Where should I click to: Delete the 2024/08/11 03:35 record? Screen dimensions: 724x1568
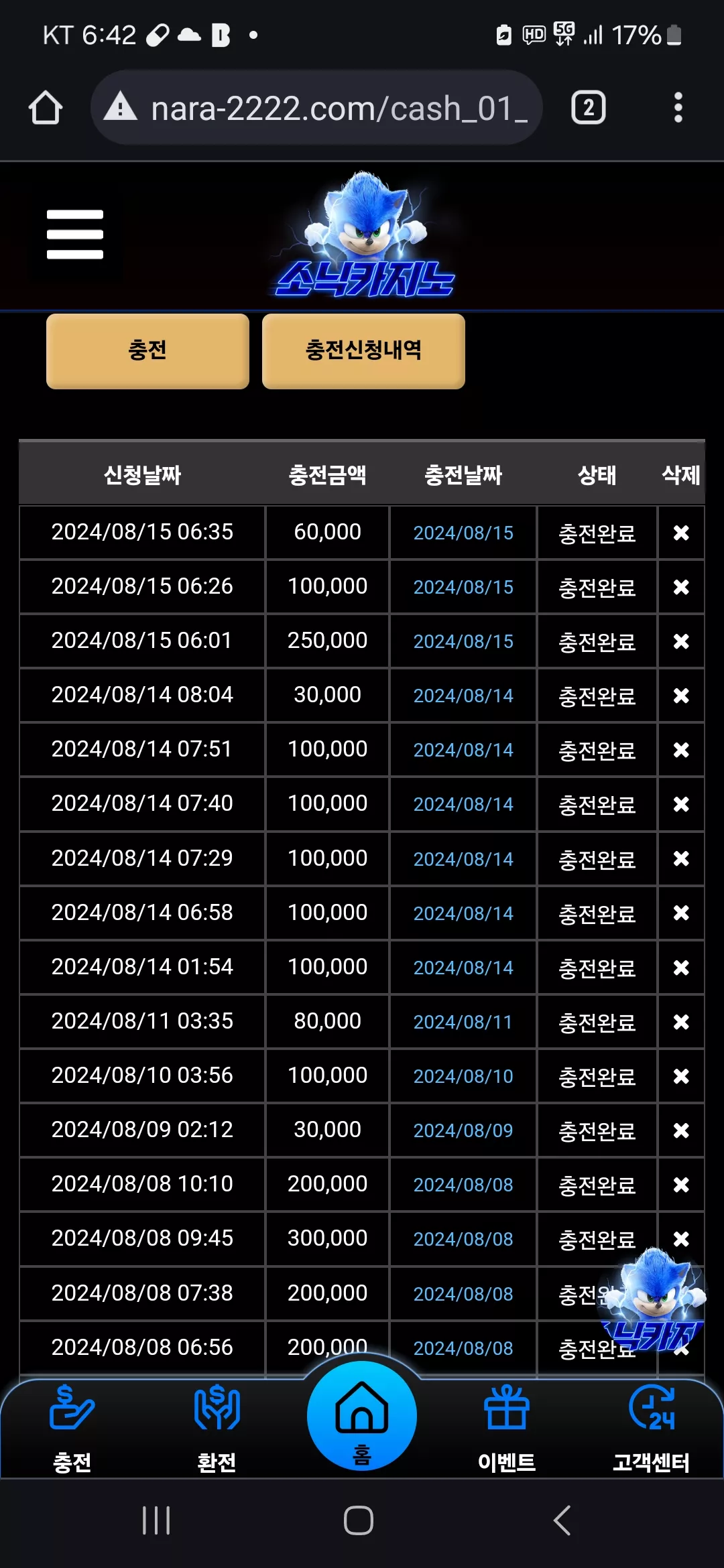tap(681, 1022)
